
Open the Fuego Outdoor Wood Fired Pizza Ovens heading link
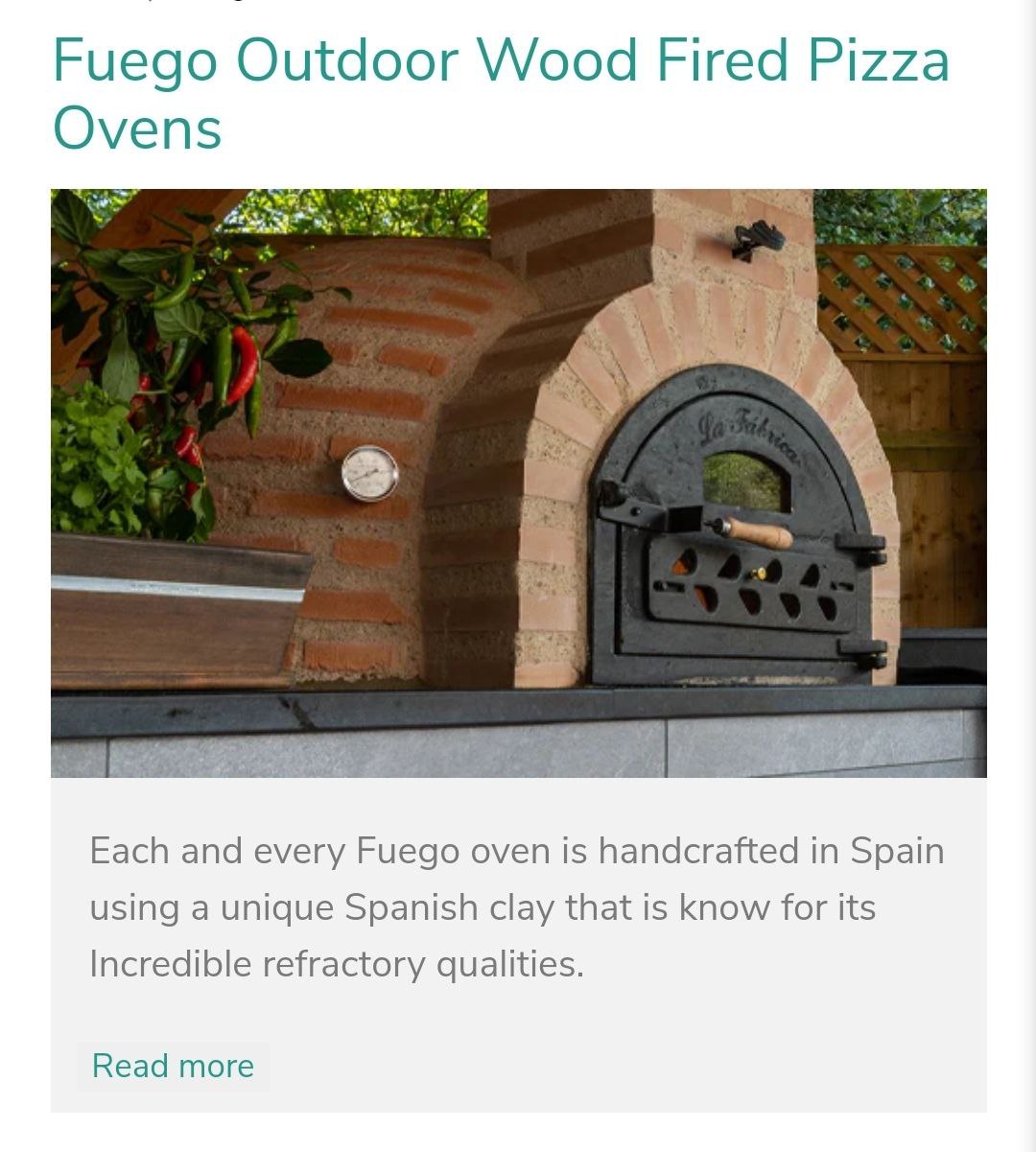(x=499, y=93)
